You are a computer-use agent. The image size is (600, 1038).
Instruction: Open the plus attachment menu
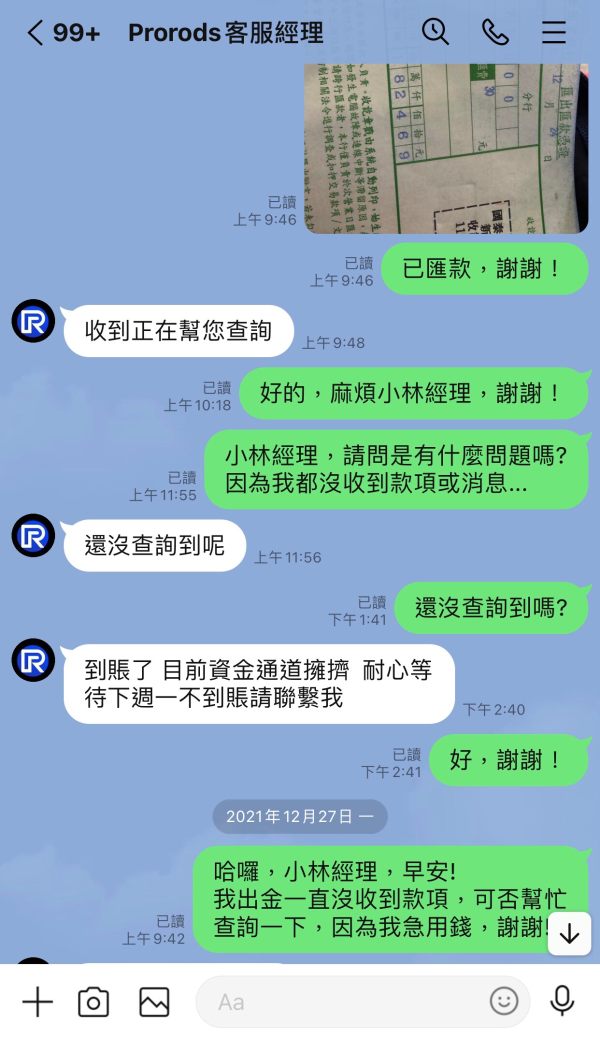click(x=38, y=1002)
